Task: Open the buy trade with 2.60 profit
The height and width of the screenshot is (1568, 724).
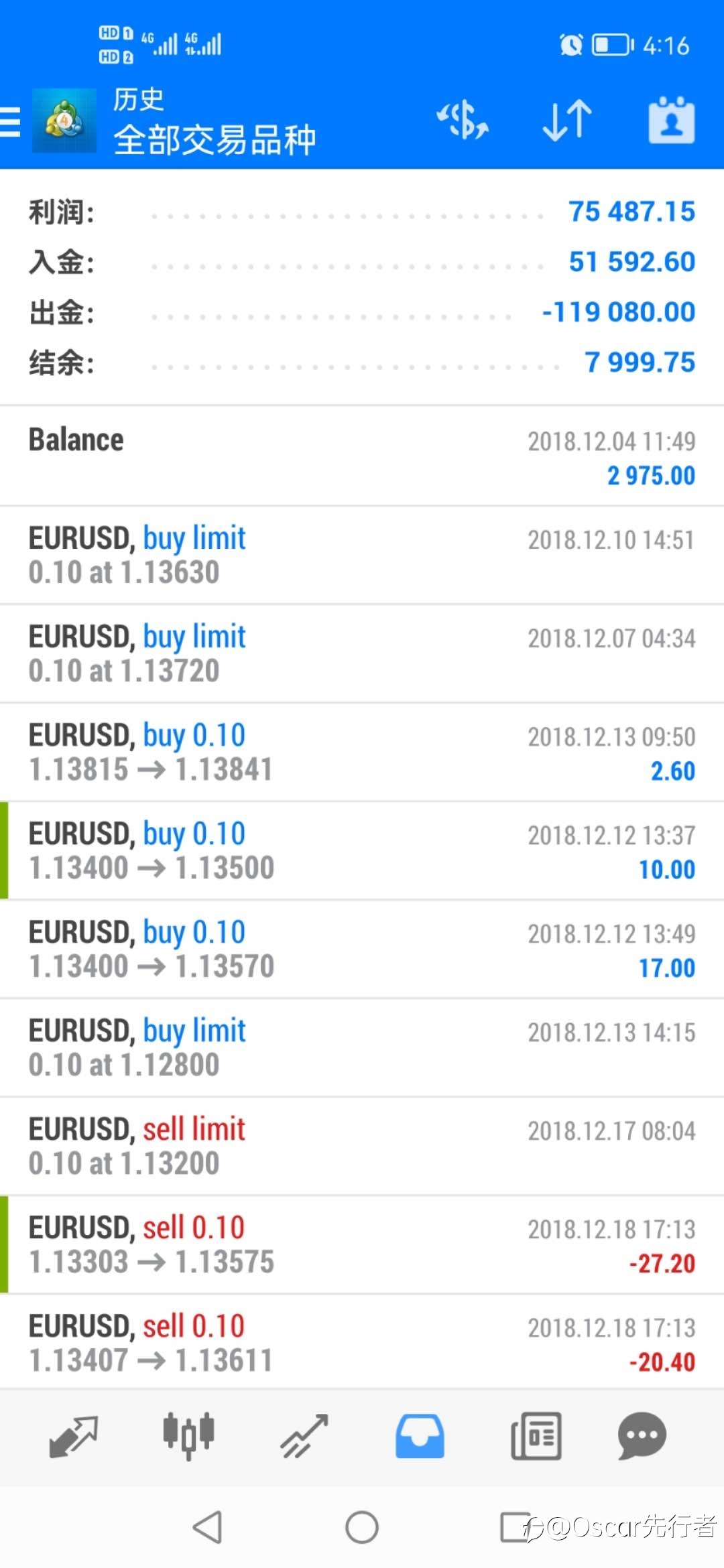Action: 362,753
